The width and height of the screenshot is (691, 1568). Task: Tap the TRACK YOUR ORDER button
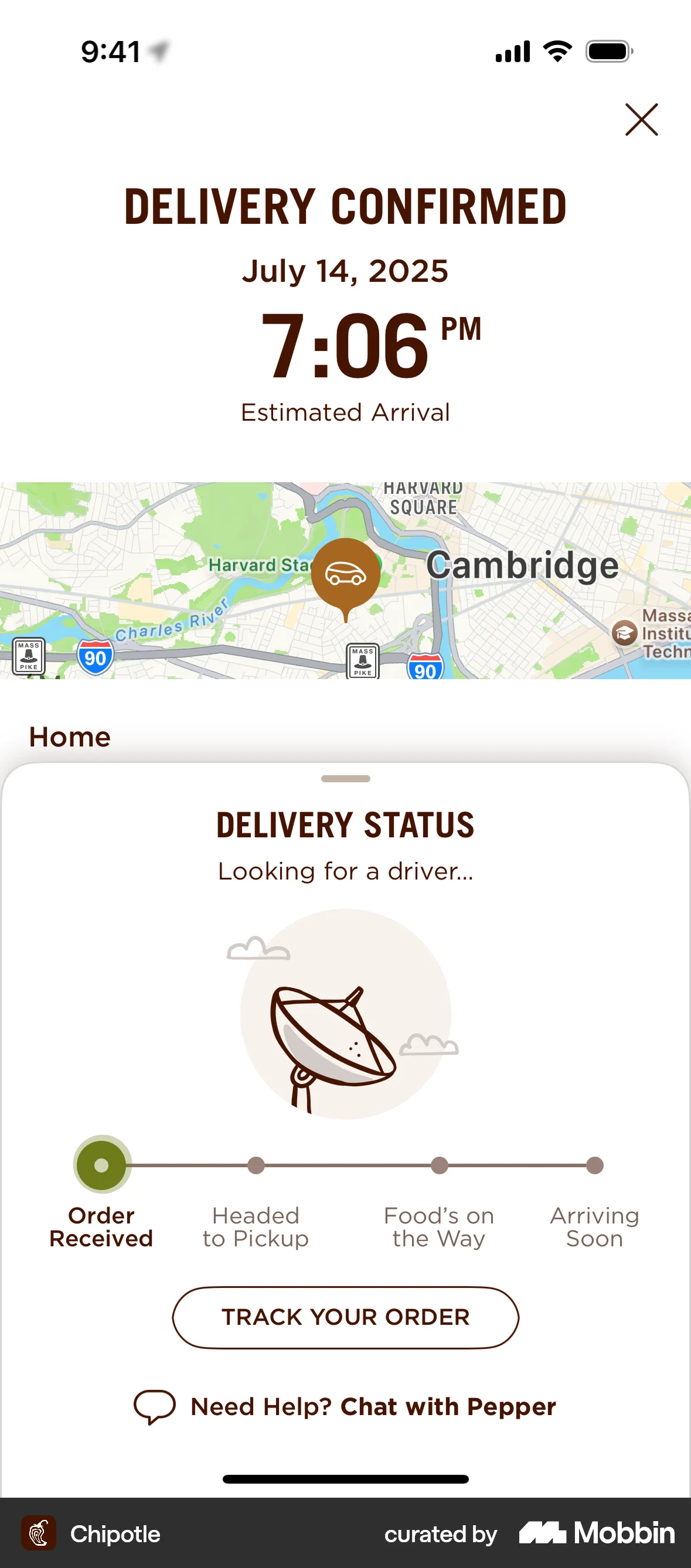coord(345,1317)
